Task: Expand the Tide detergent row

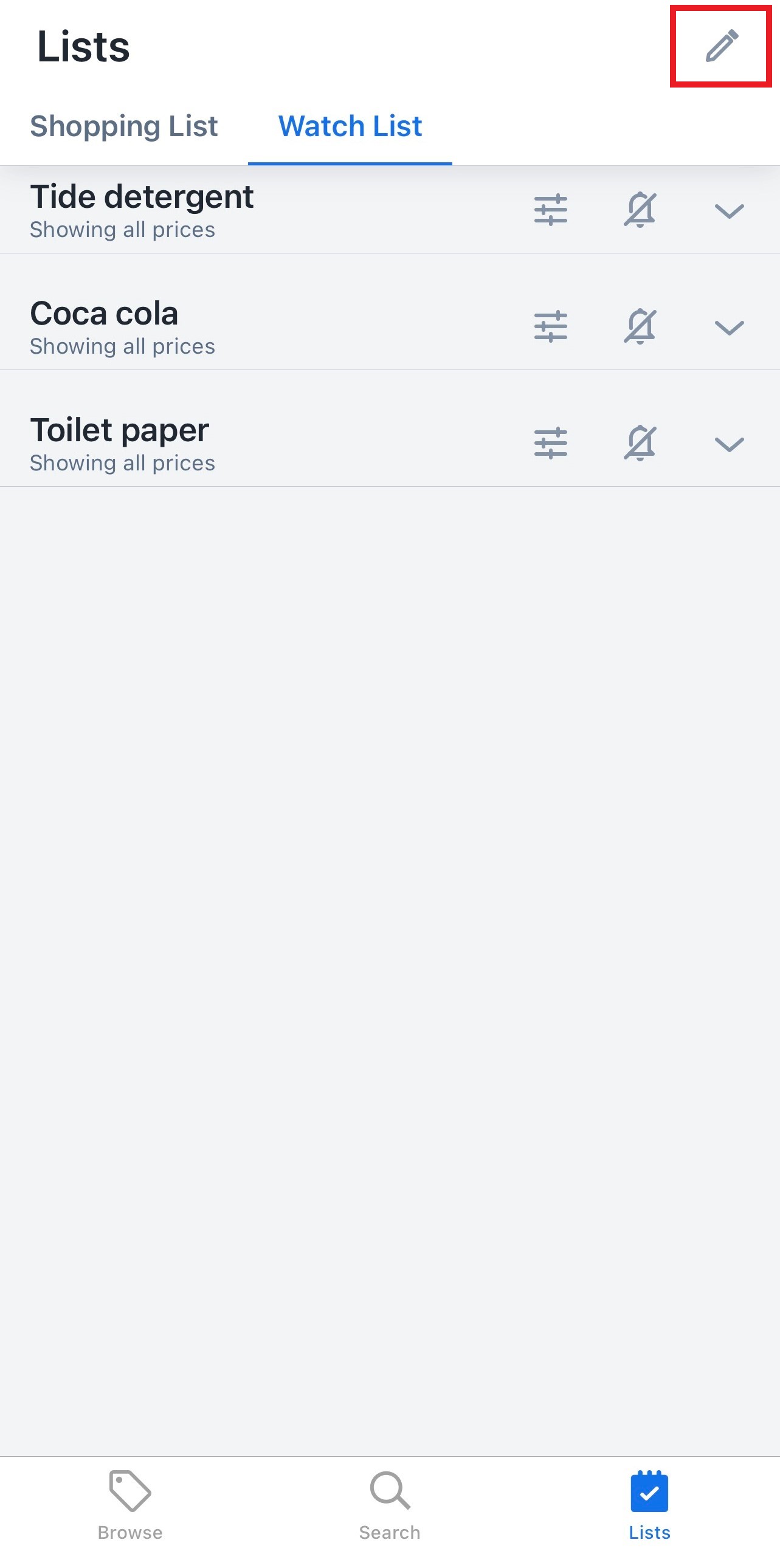Action: tap(729, 211)
